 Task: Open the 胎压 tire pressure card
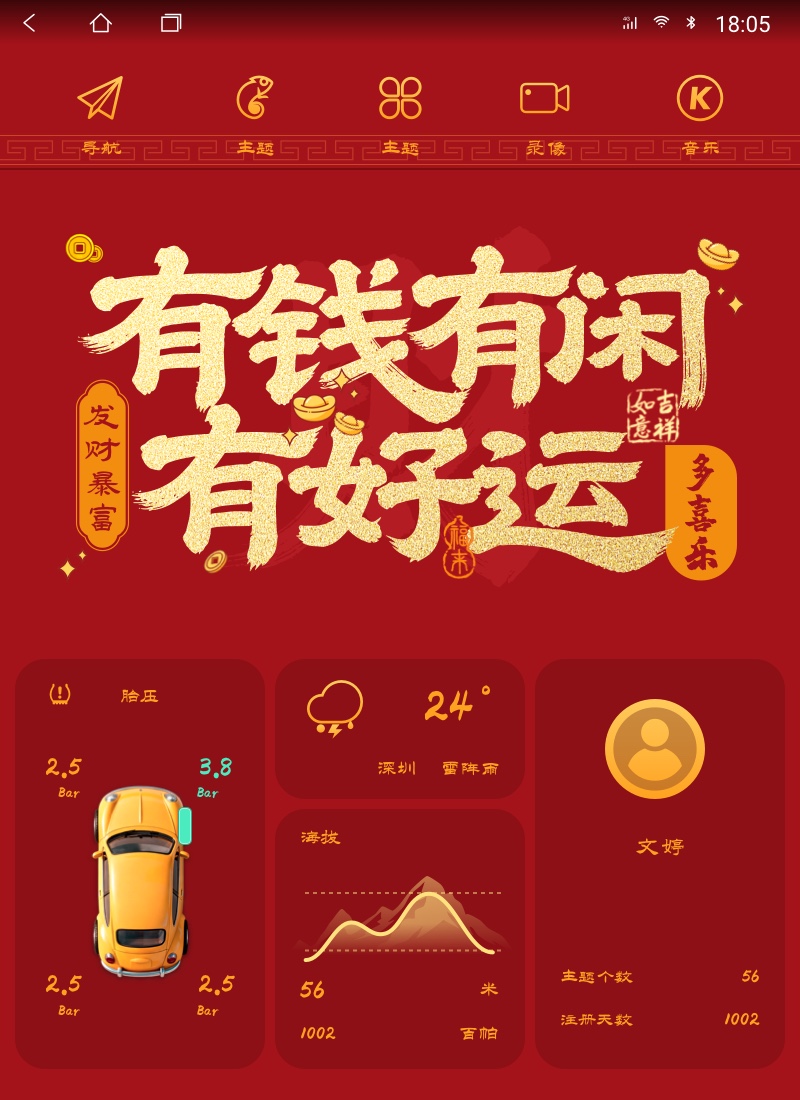[140, 863]
